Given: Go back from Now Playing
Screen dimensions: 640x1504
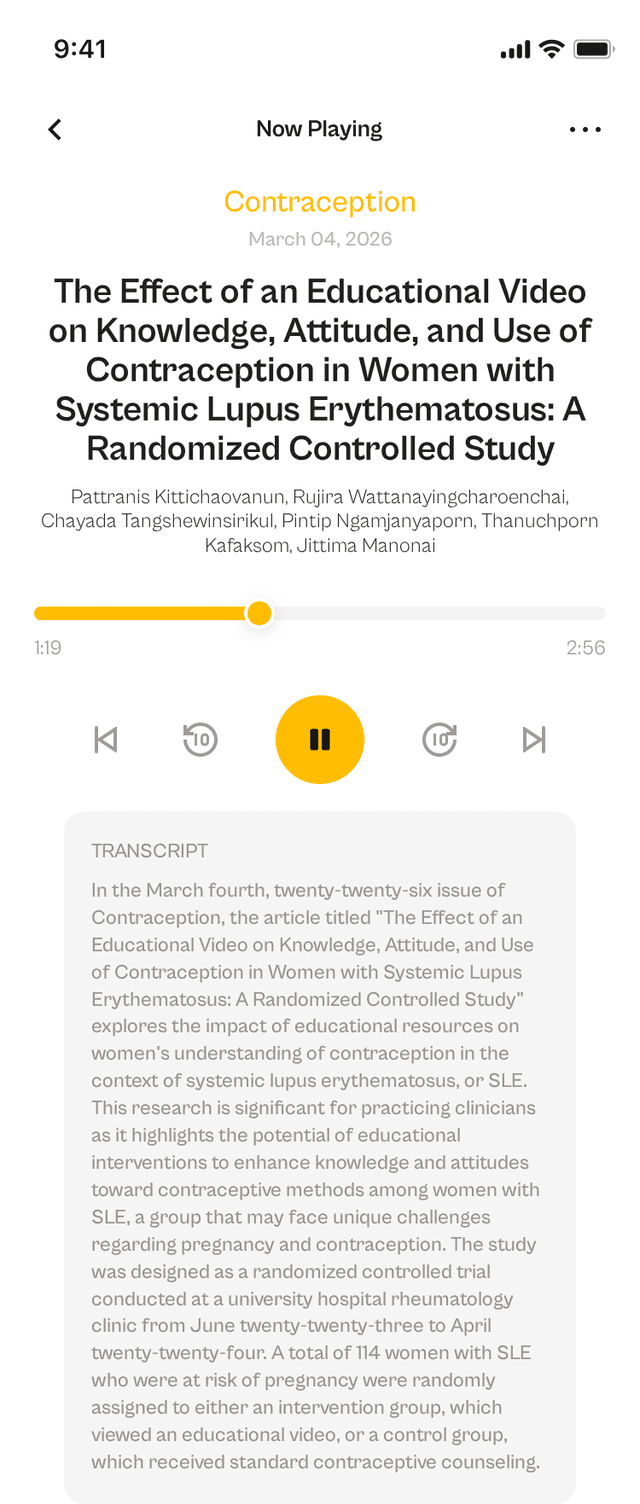Looking at the screenshot, I should [55, 129].
